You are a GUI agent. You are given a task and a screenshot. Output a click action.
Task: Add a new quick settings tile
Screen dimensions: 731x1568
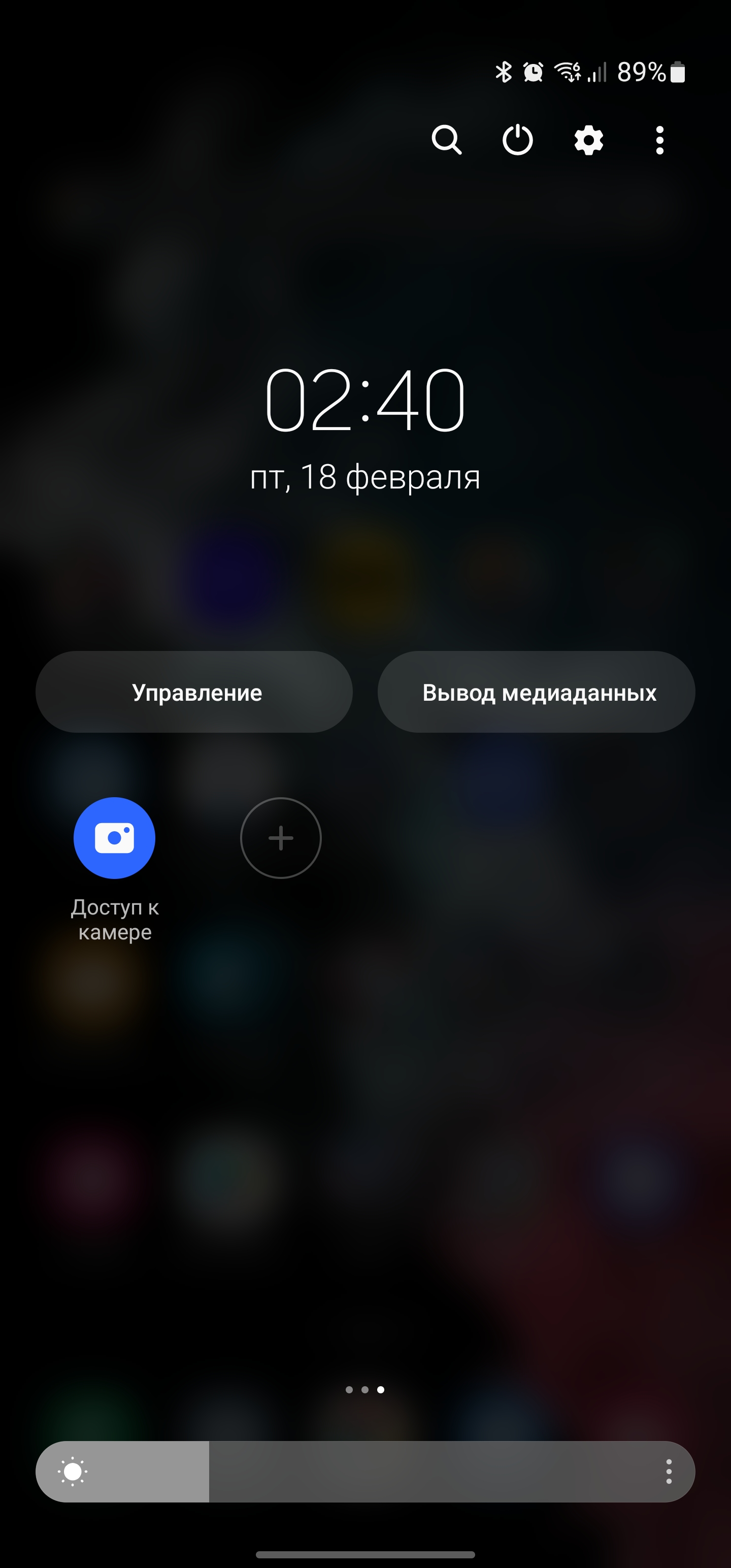[x=281, y=837]
